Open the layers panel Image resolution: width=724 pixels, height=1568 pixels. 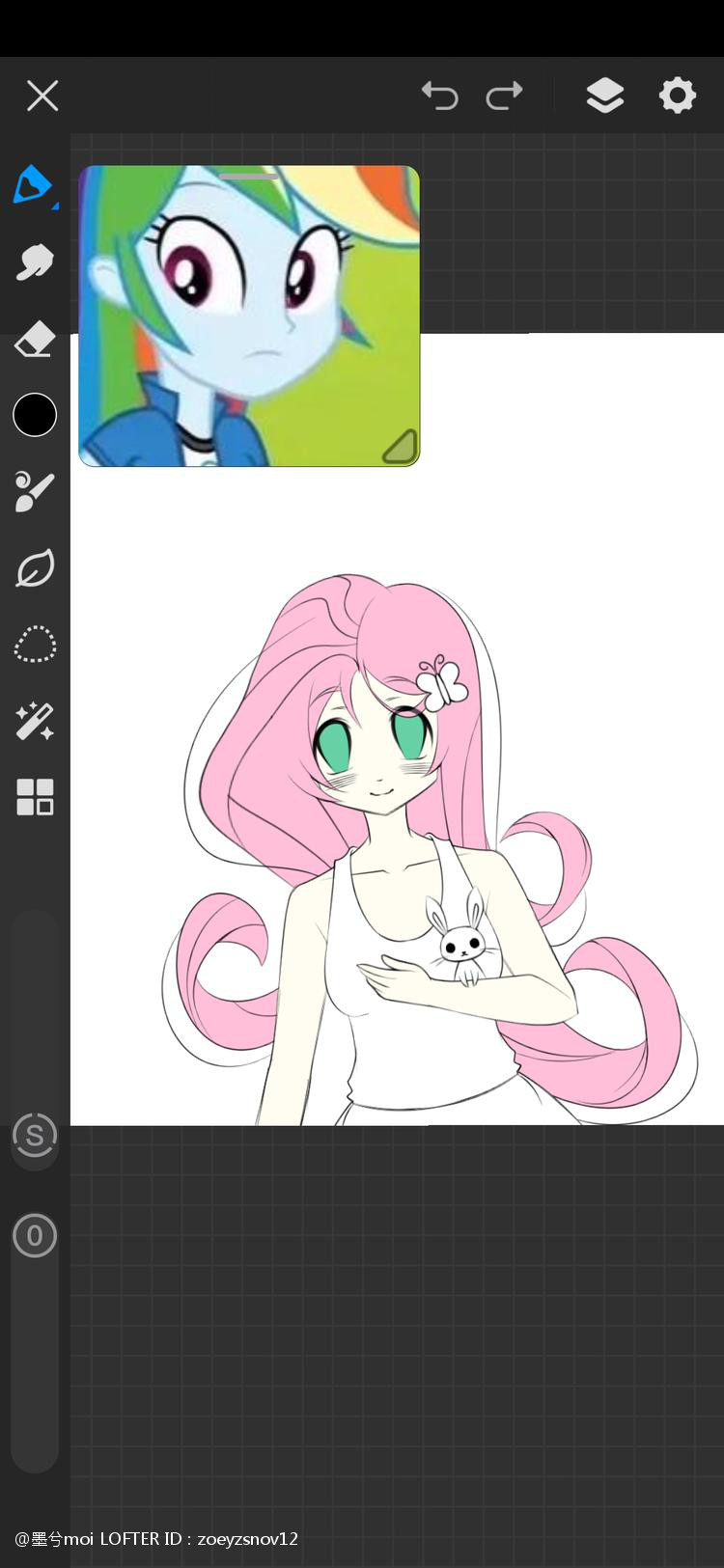tap(604, 96)
